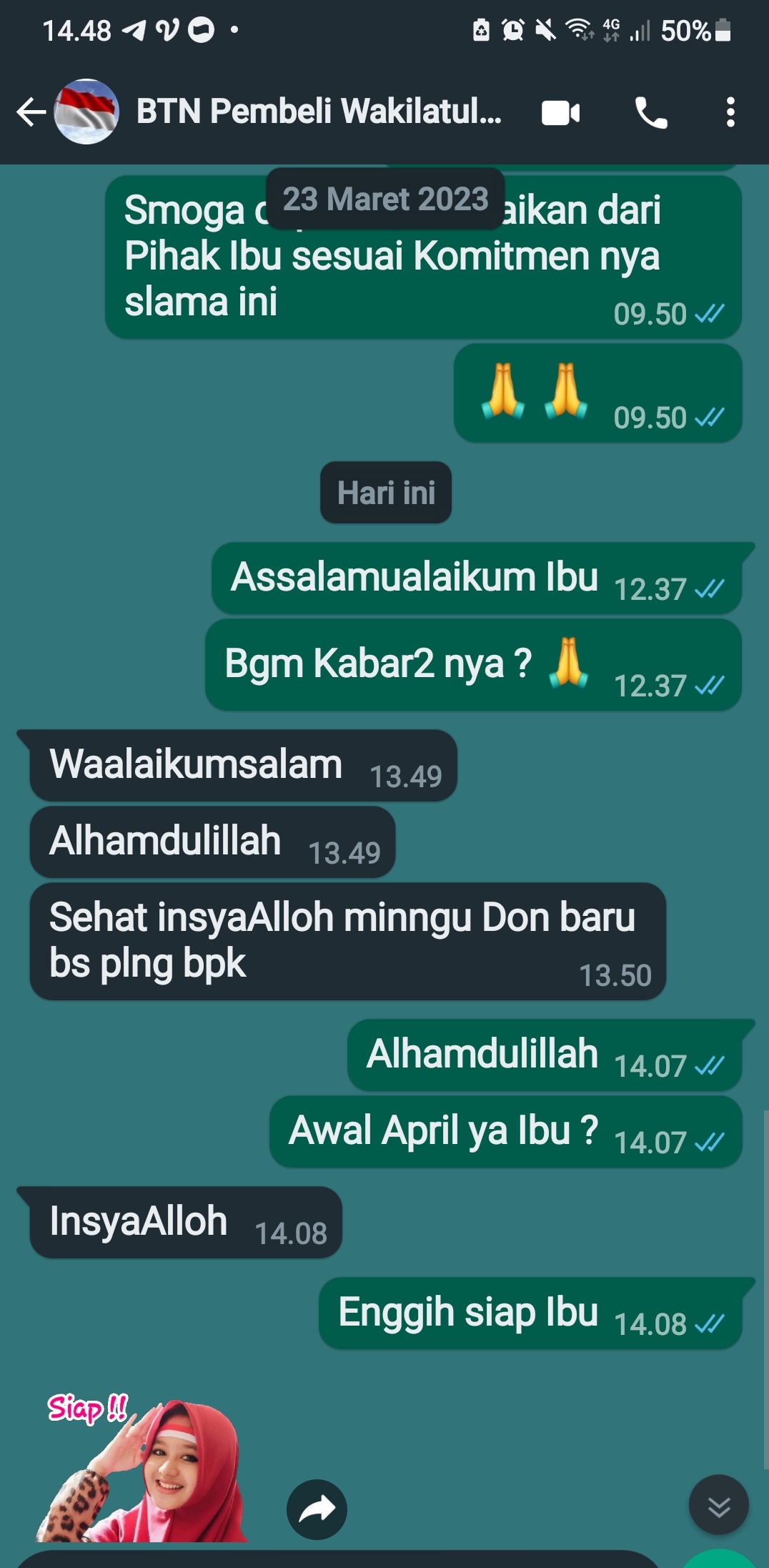Open BTN Pembeli Wakilatul contact info

(x=319, y=112)
